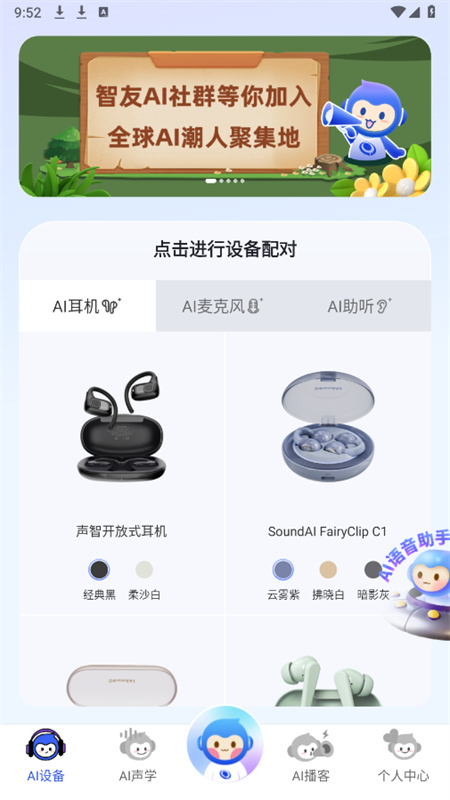
Task: Select the AI耳机 tab
Action: [87, 306]
